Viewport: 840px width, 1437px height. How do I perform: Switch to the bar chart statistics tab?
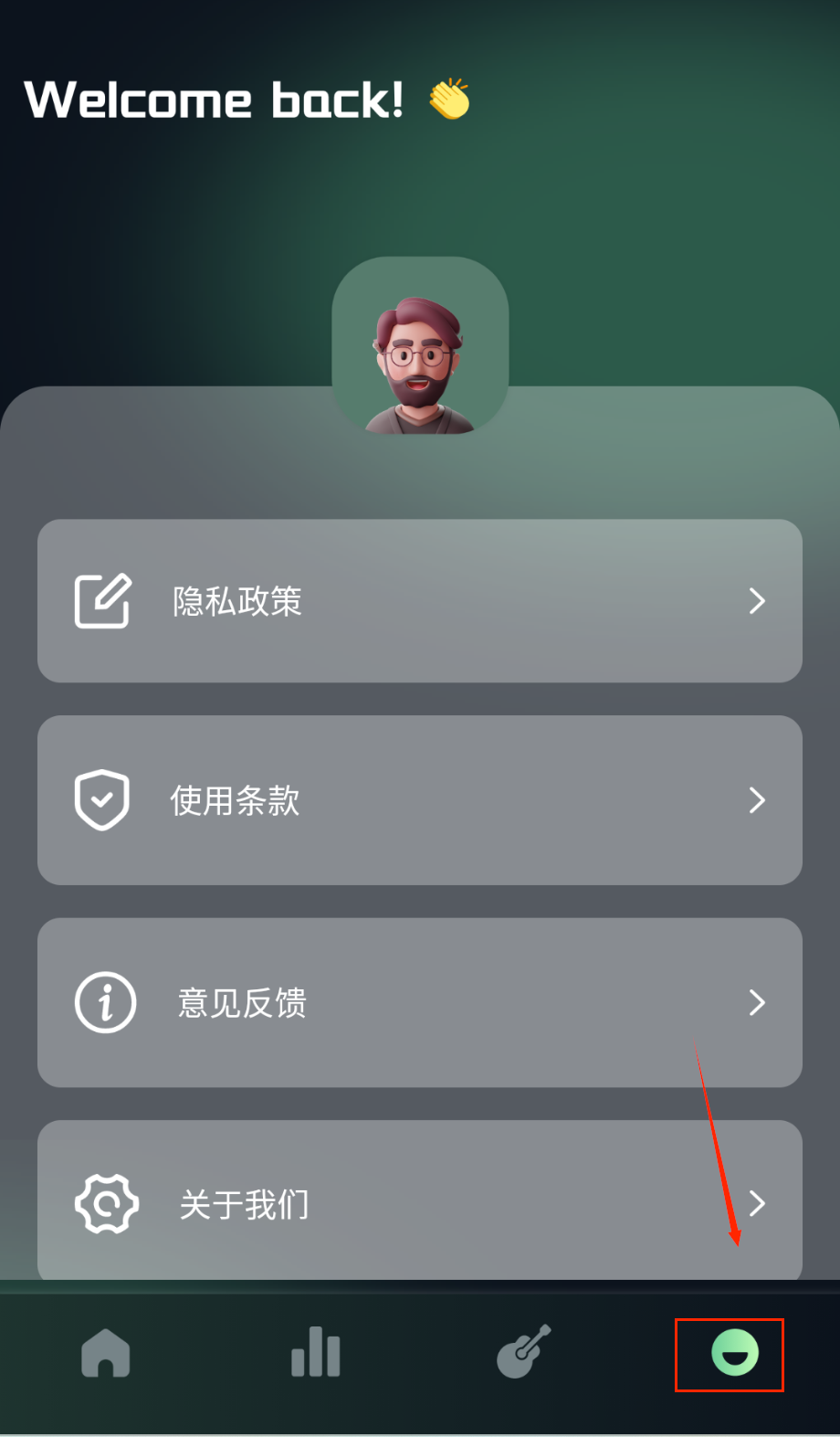tap(316, 1353)
